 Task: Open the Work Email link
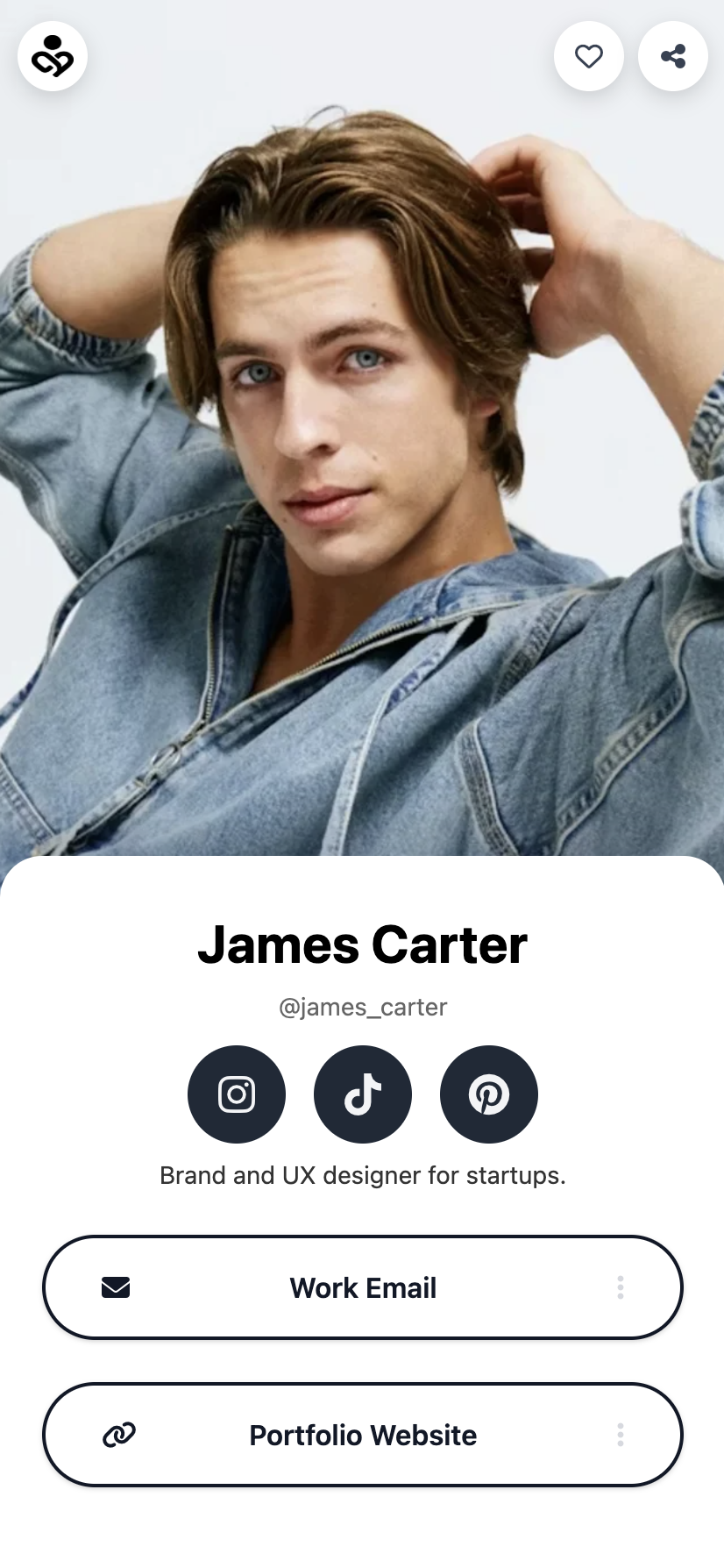(x=363, y=1287)
